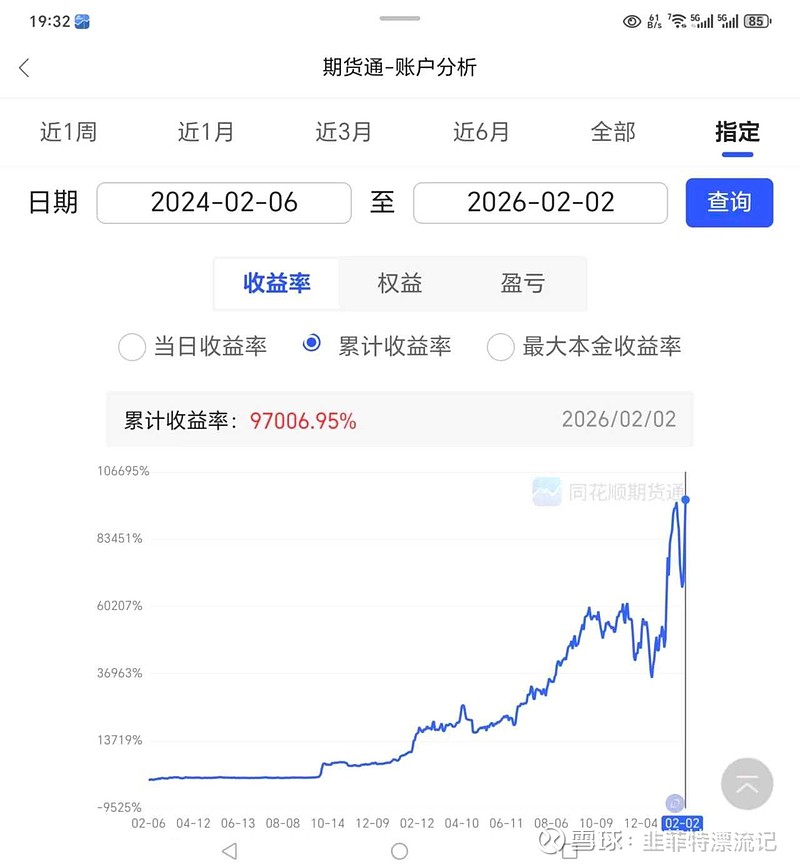Image resolution: width=800 pixels, height=866 pixels.
Task: Select the 指定 custom range tab
Action: coord(737,132)
